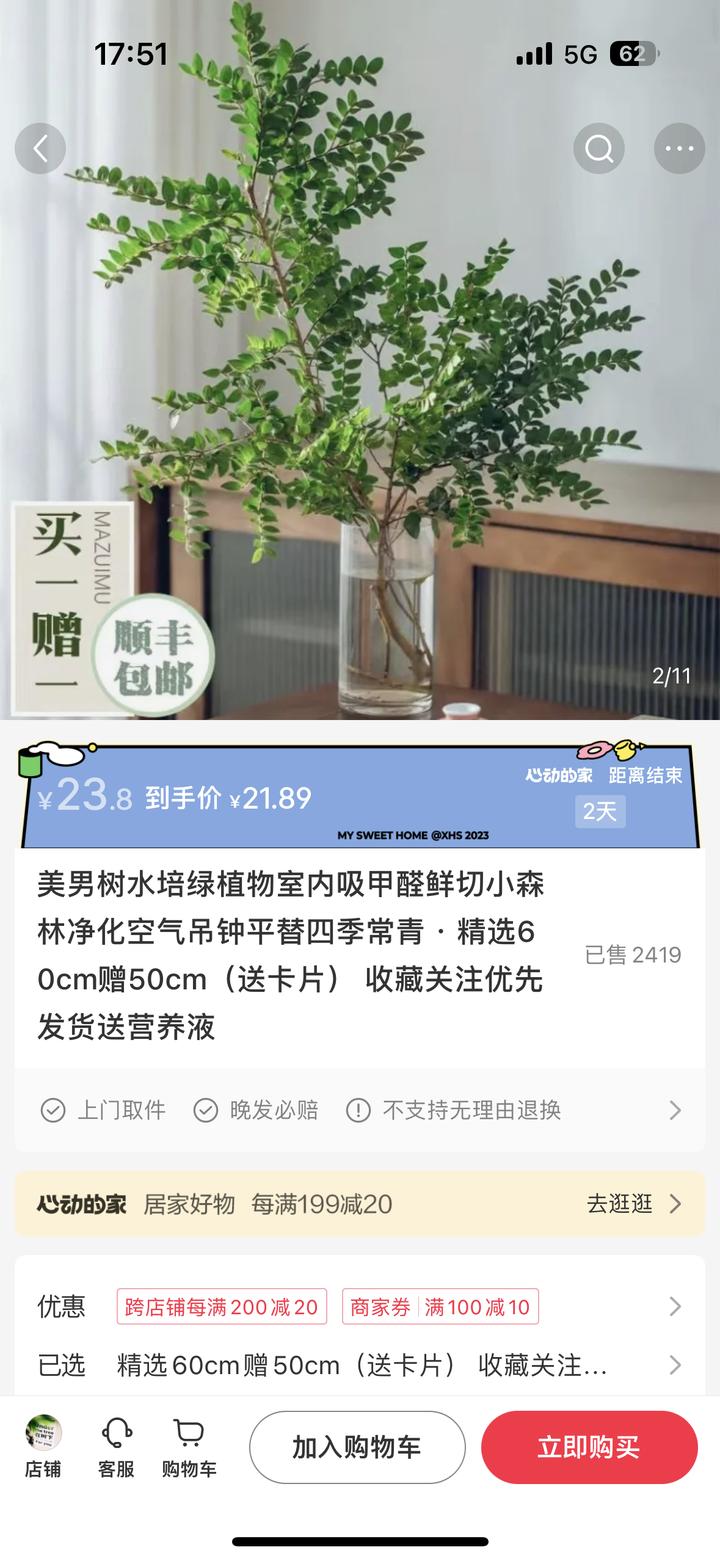This screenshot has height=1561, width=720.
Task: Click 加入购物车 add to cart button
Action: coord(357,1447)
